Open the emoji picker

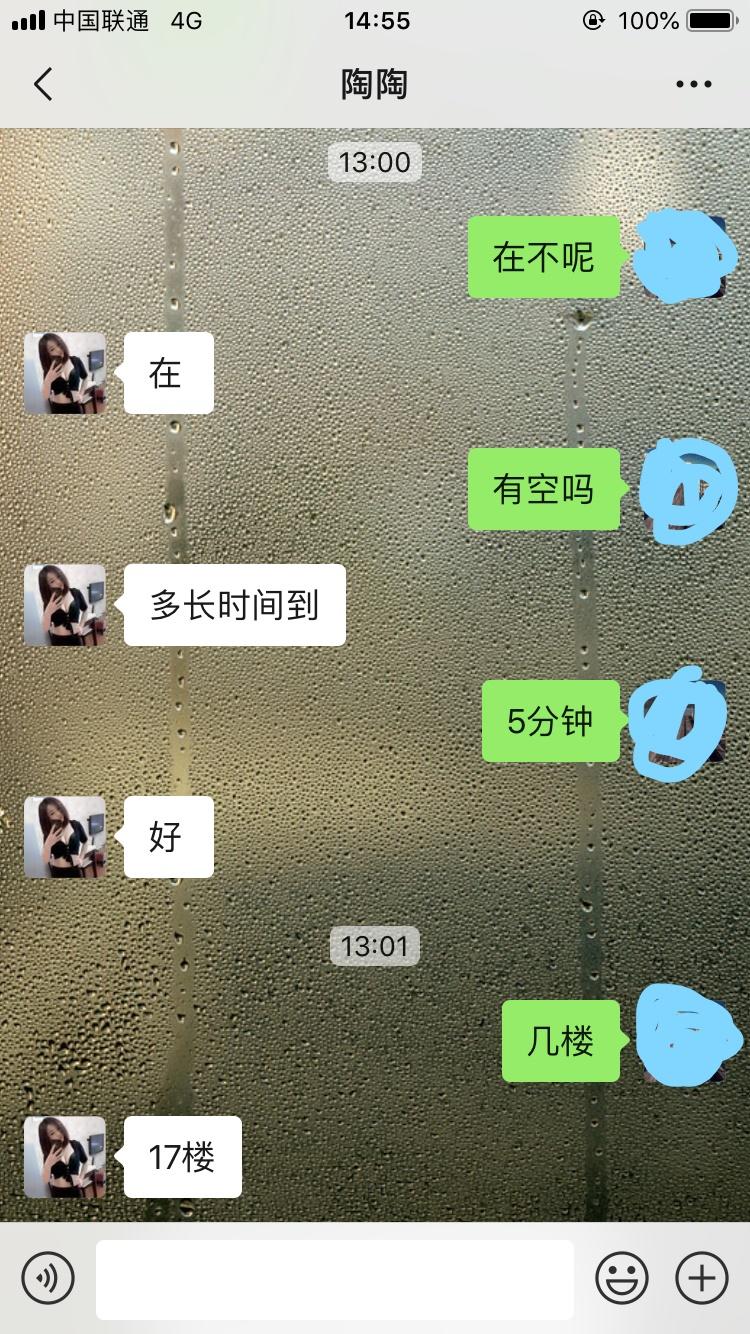click(x=621, y=1277)
